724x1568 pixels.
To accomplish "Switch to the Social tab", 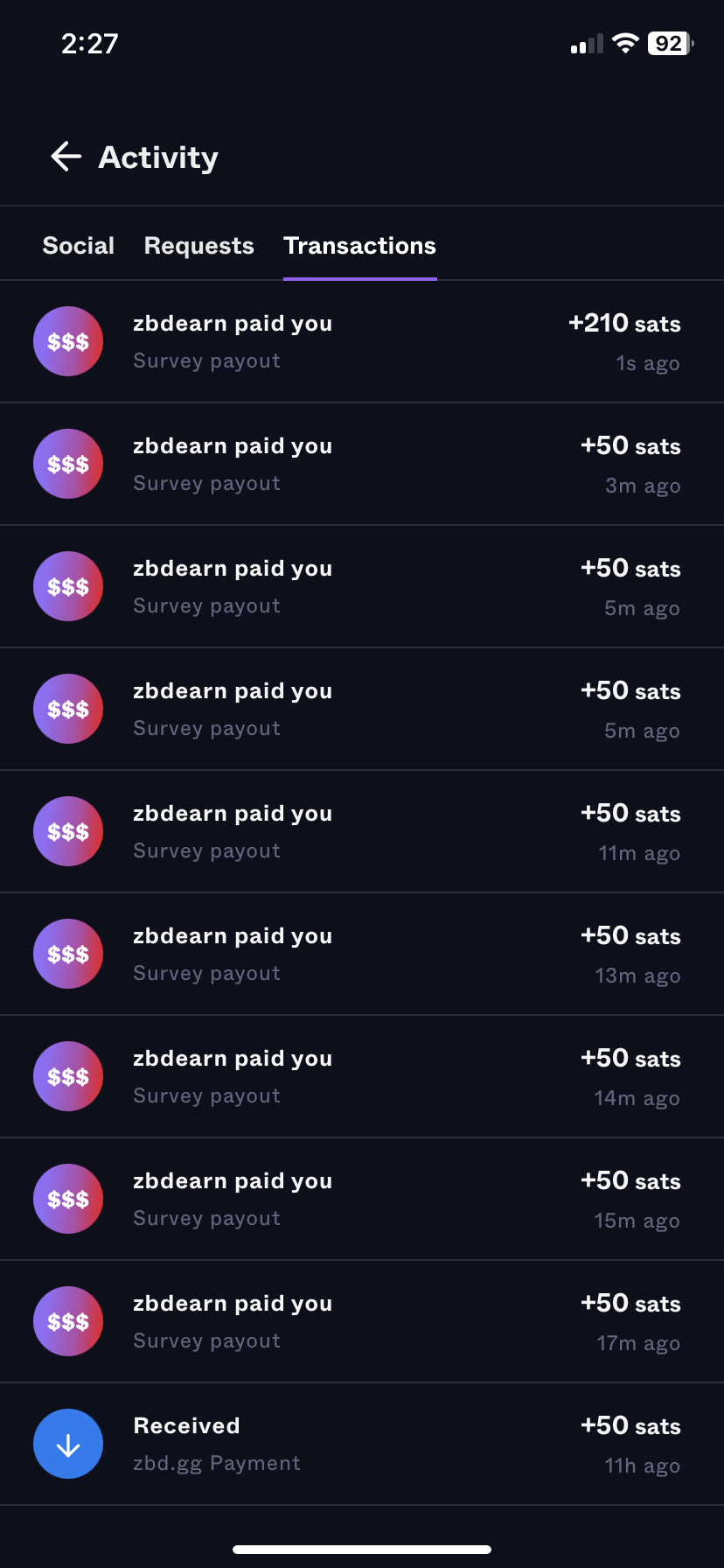I will click(x=79, y=246).
